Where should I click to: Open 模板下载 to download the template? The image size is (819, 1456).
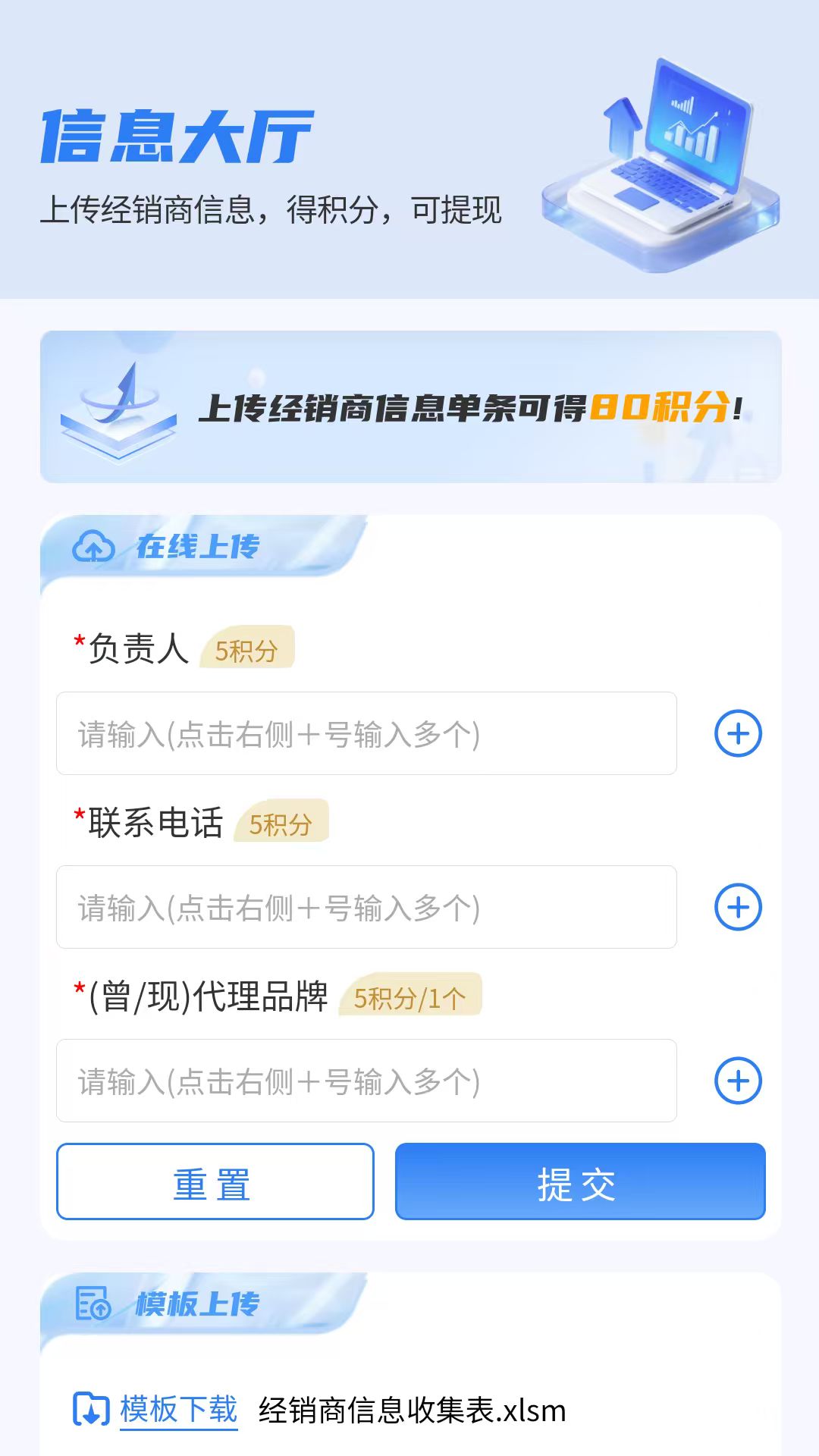pyautogui.click(x=177, y=1410)
